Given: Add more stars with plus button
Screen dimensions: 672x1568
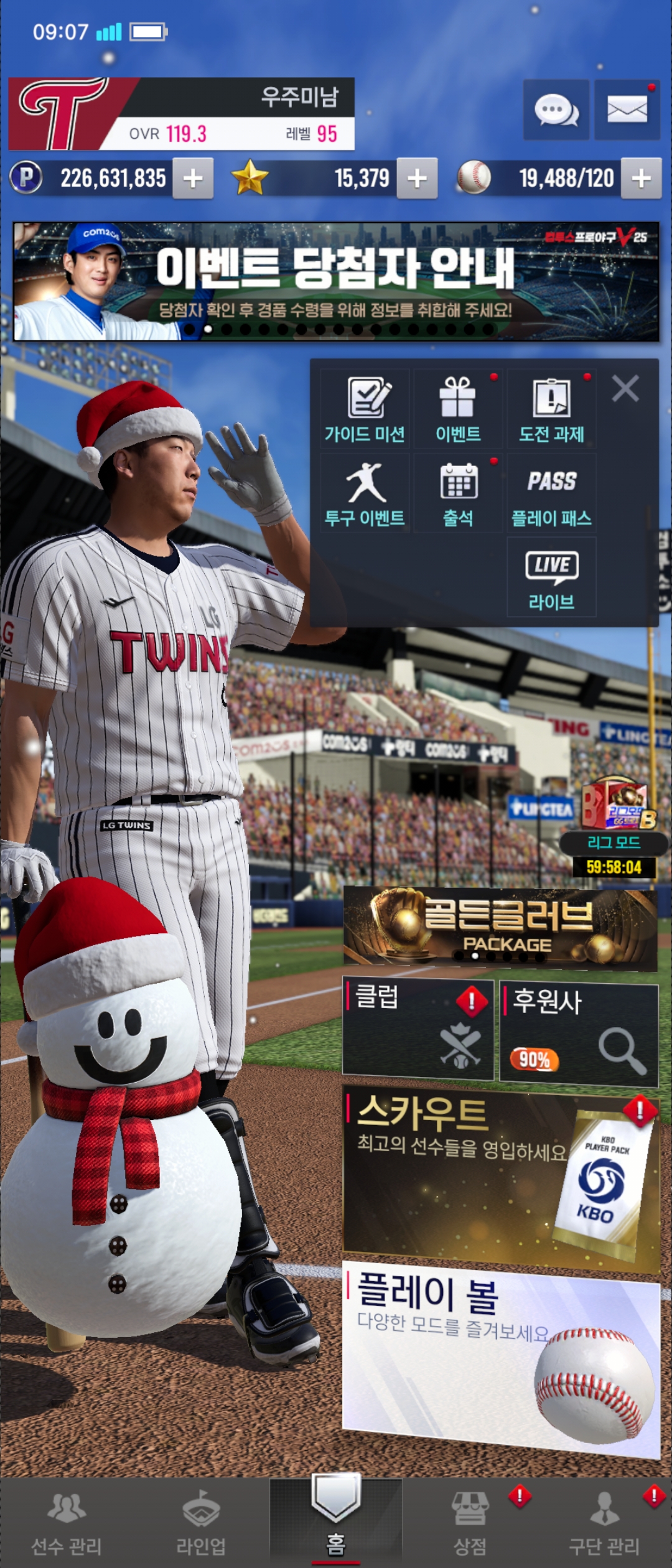Looking at the screenshot, I should coord(417,179).
